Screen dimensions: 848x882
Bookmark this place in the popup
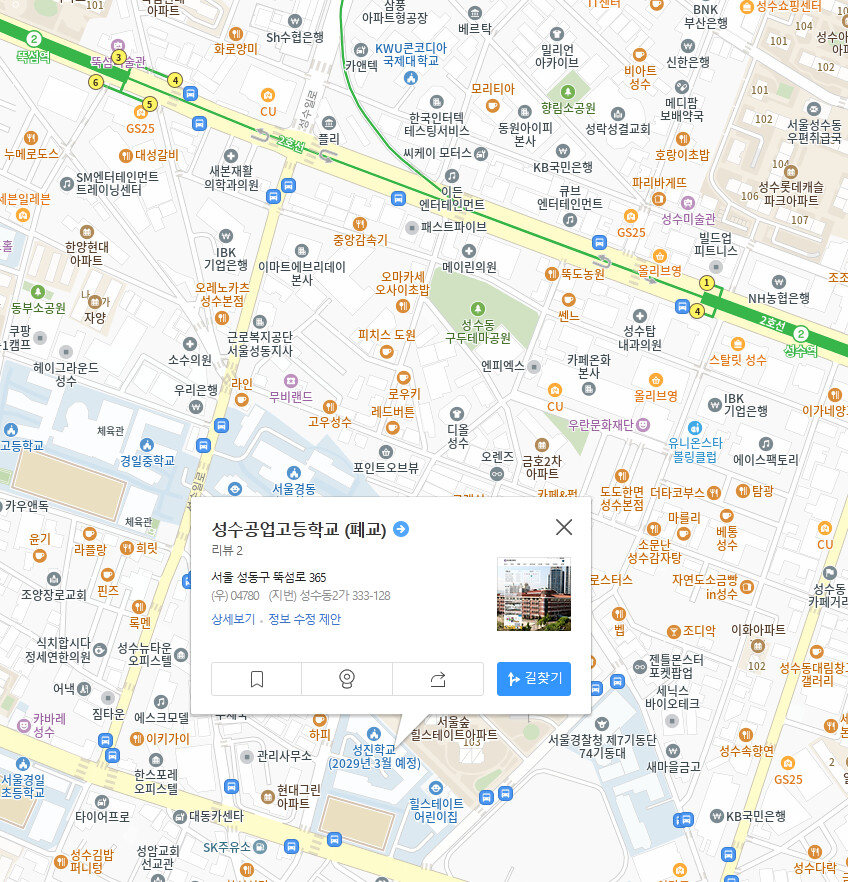[256, 679]
